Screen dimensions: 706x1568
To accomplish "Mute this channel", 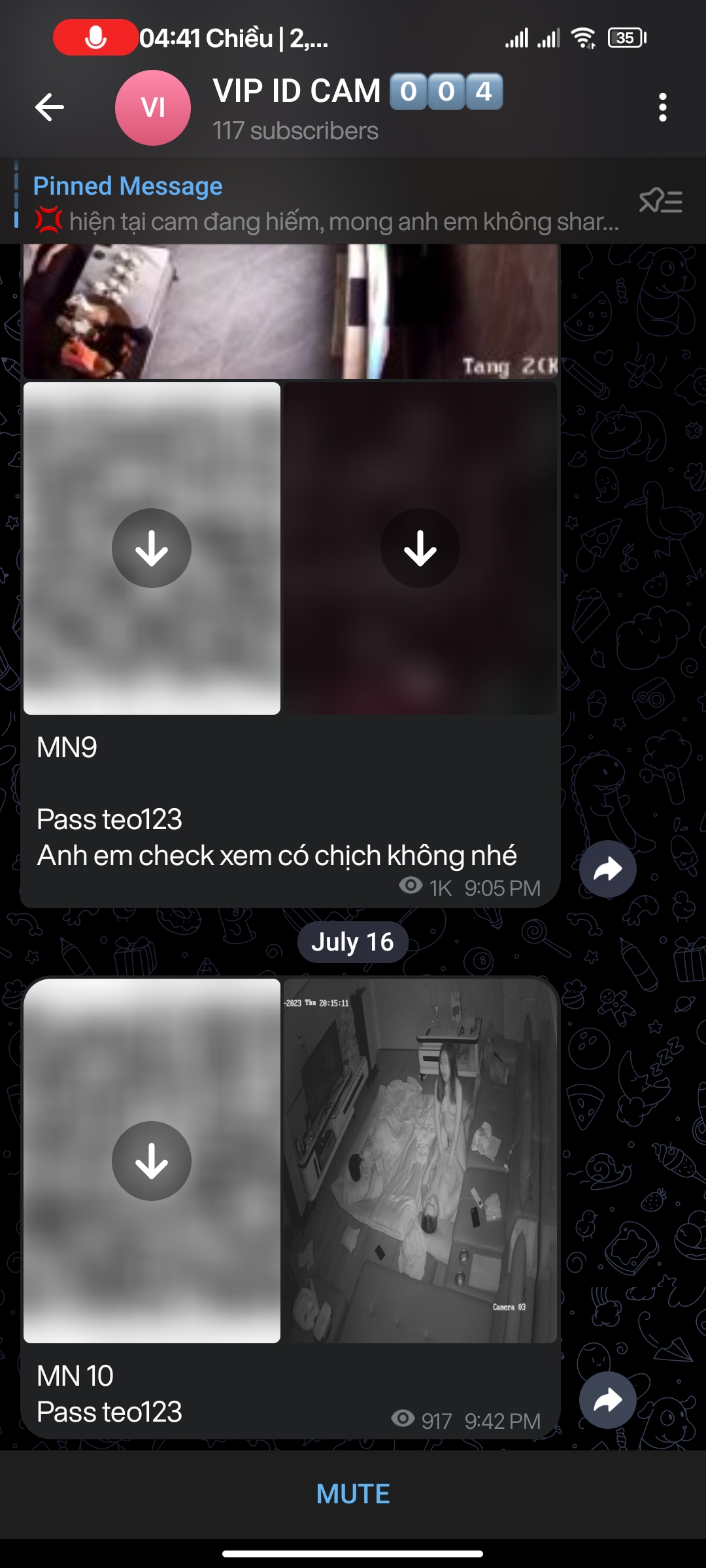I will point(353,1494).
